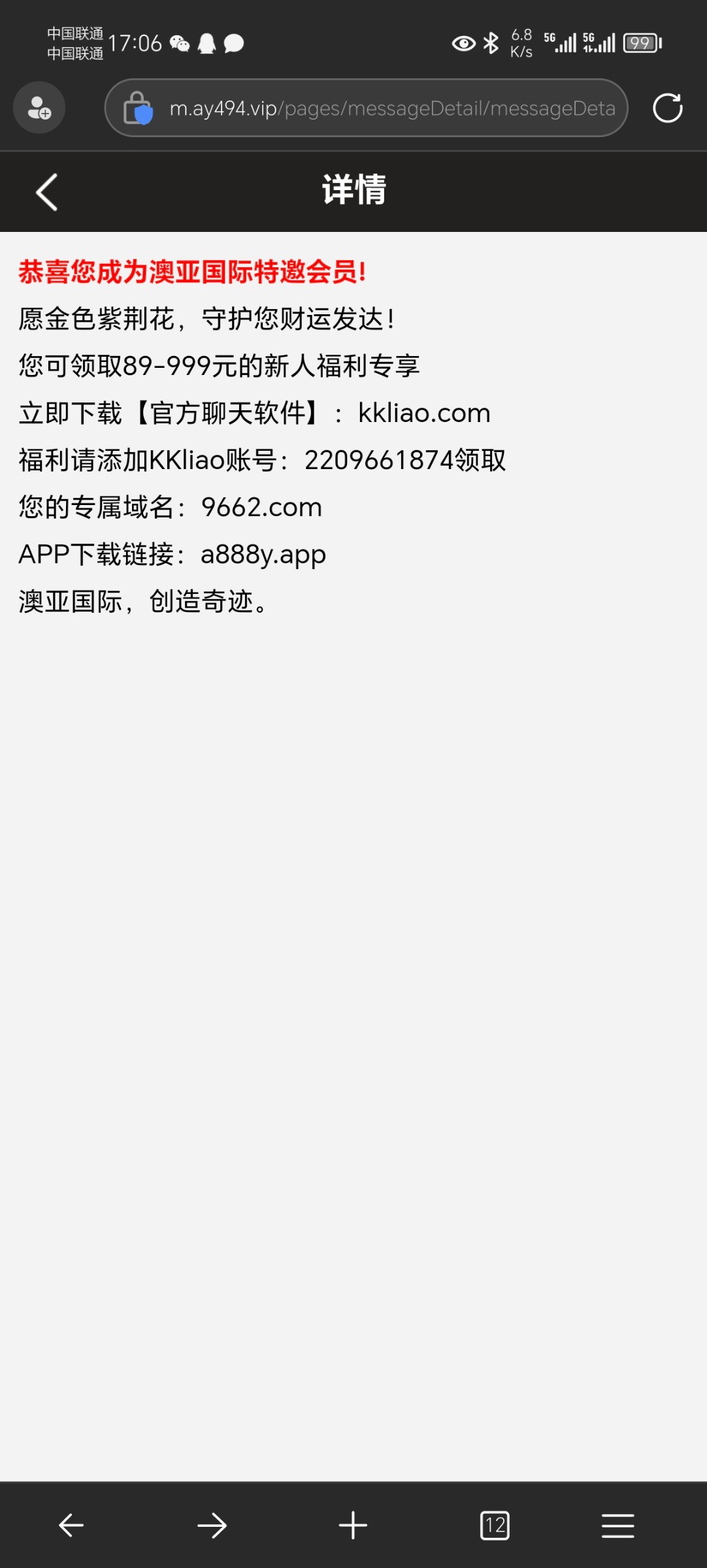
Task: Open the SMS message bubble icon
Action: pos(235,43)
